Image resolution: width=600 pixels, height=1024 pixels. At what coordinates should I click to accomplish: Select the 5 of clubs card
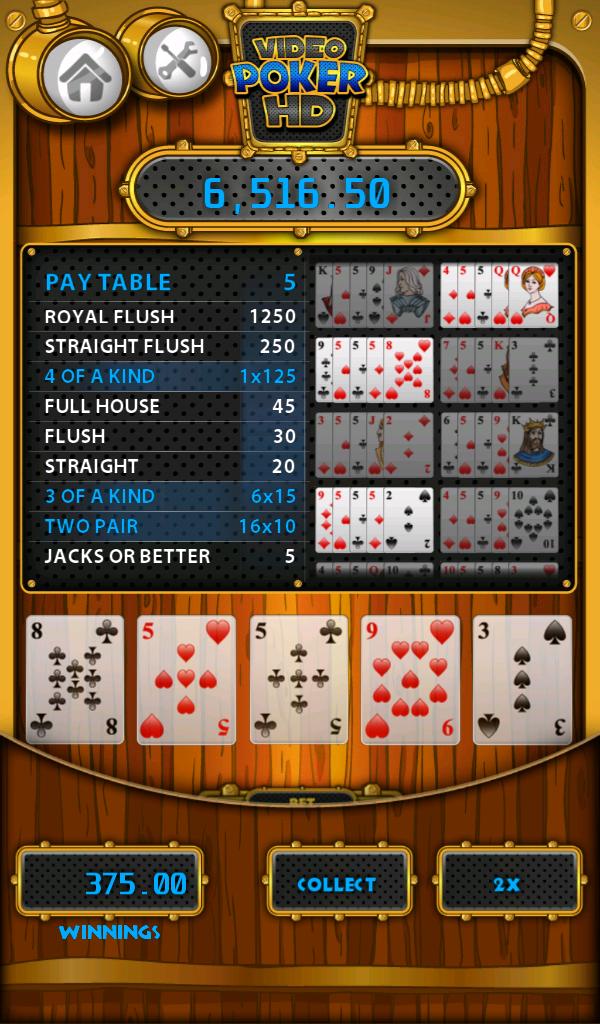[x=299, y=679]
